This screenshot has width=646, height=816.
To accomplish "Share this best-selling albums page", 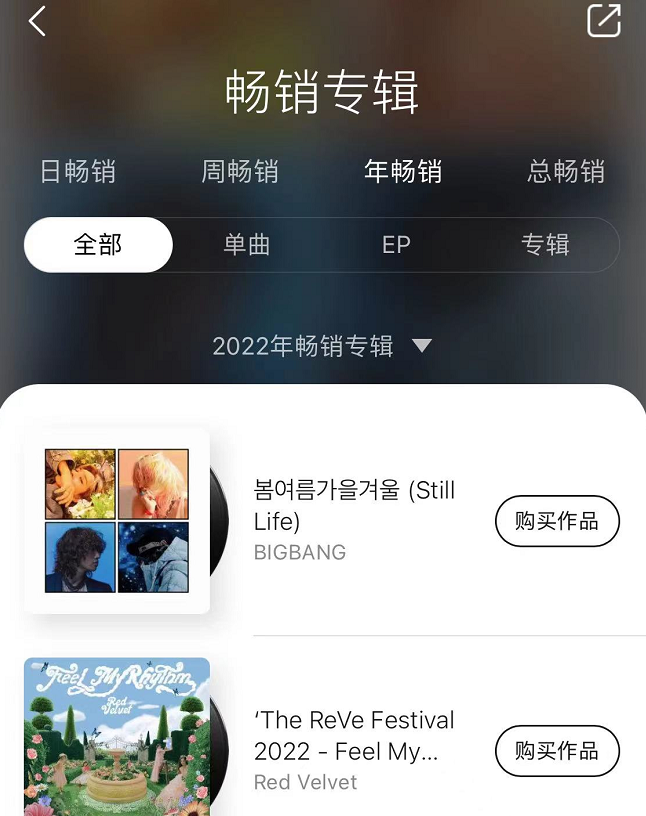I will pos(603,21).
